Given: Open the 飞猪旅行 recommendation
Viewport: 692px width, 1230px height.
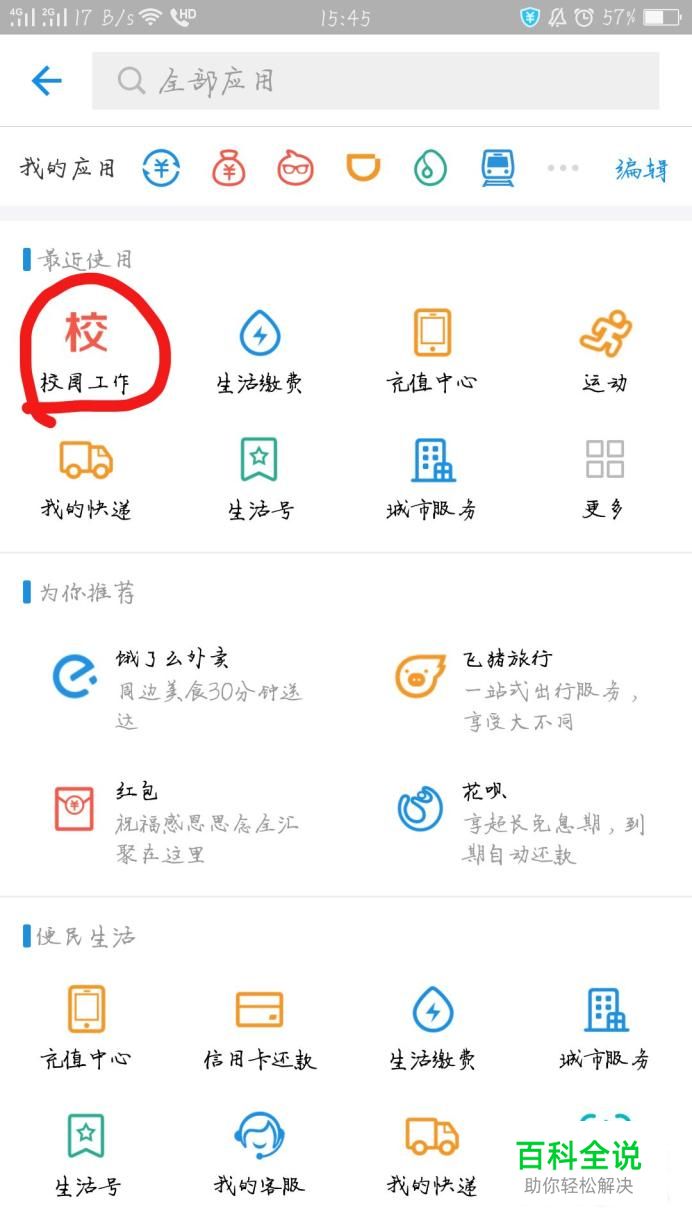Looking at the screenshot, I should click(x=519, y=689).
